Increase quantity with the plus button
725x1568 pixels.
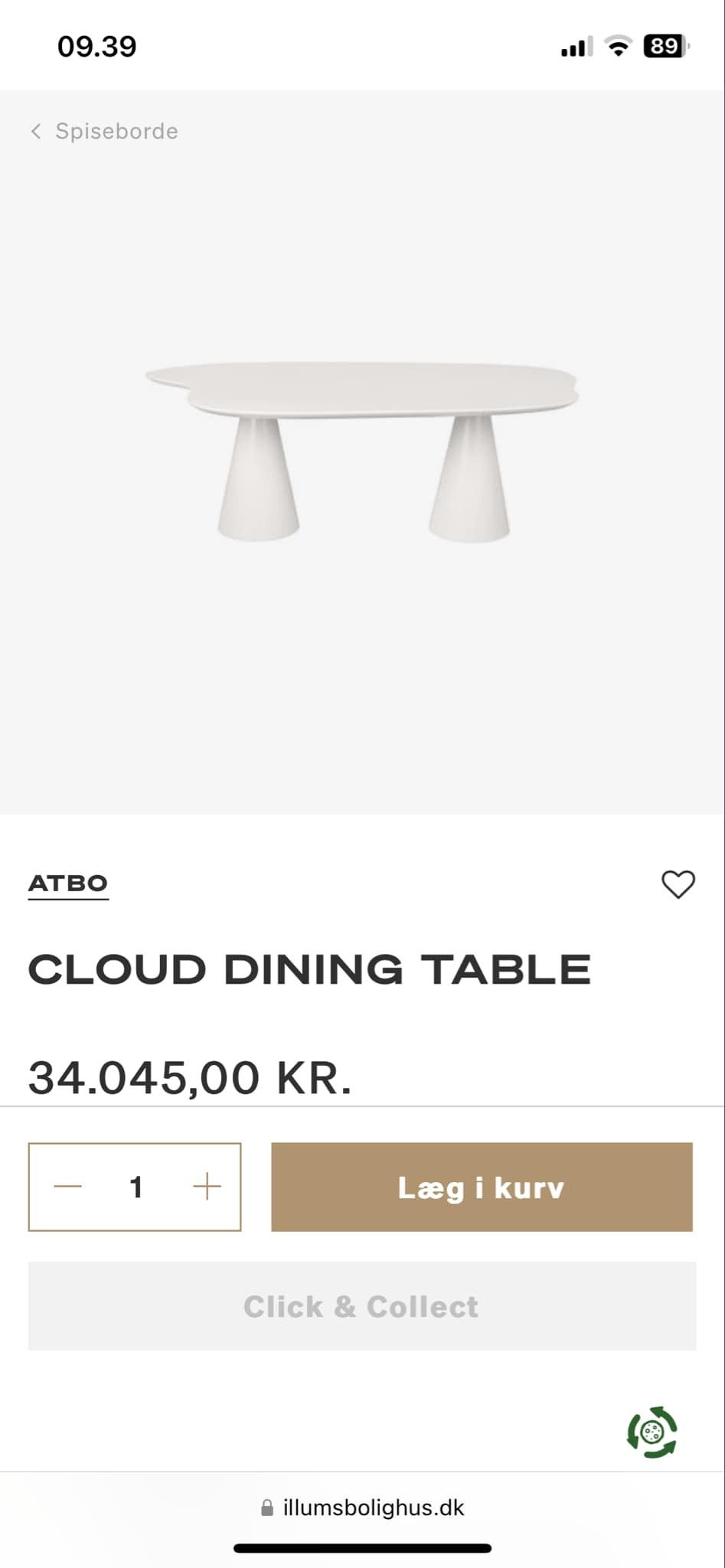pyautogui.click(x=207, y=1187)
